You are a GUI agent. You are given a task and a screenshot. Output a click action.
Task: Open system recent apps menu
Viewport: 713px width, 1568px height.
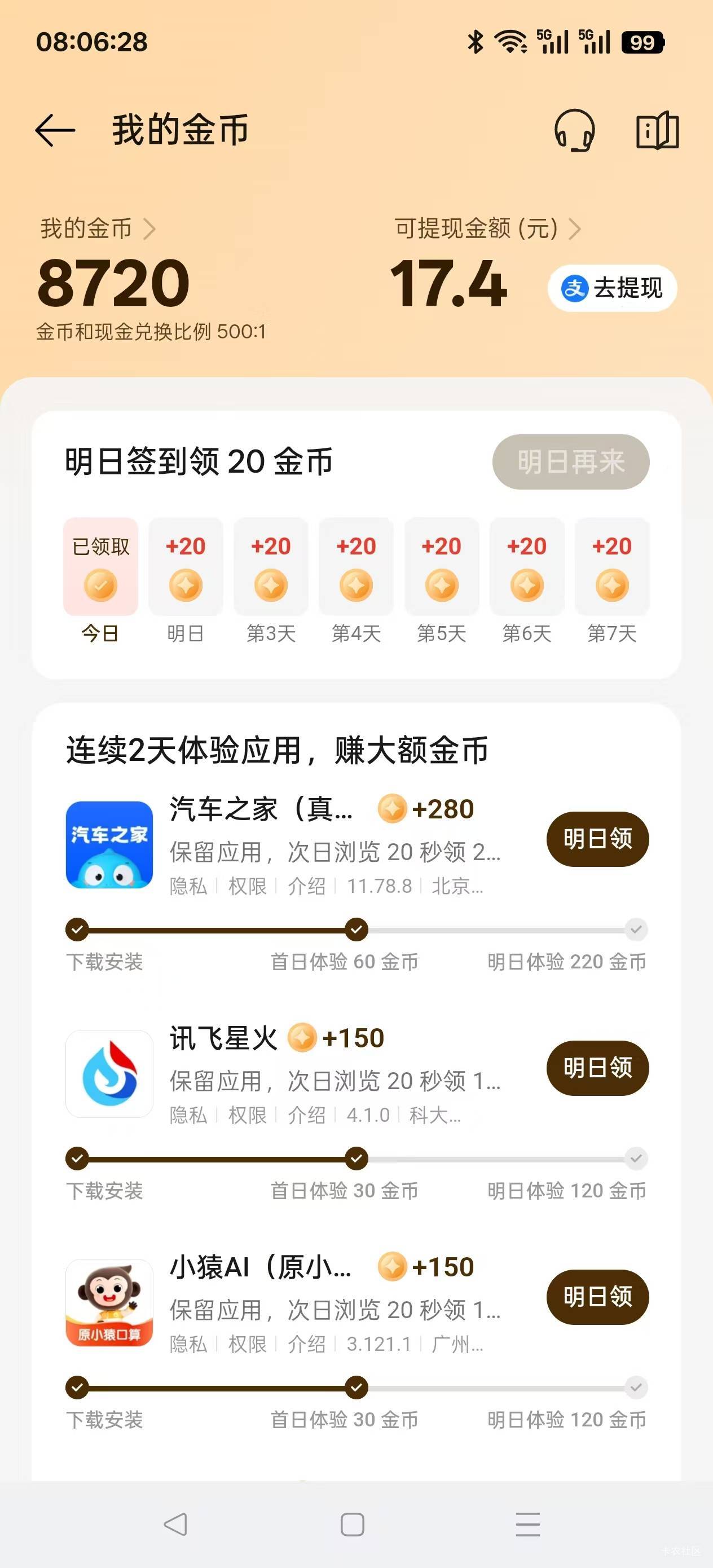[x=527, y=1525]
